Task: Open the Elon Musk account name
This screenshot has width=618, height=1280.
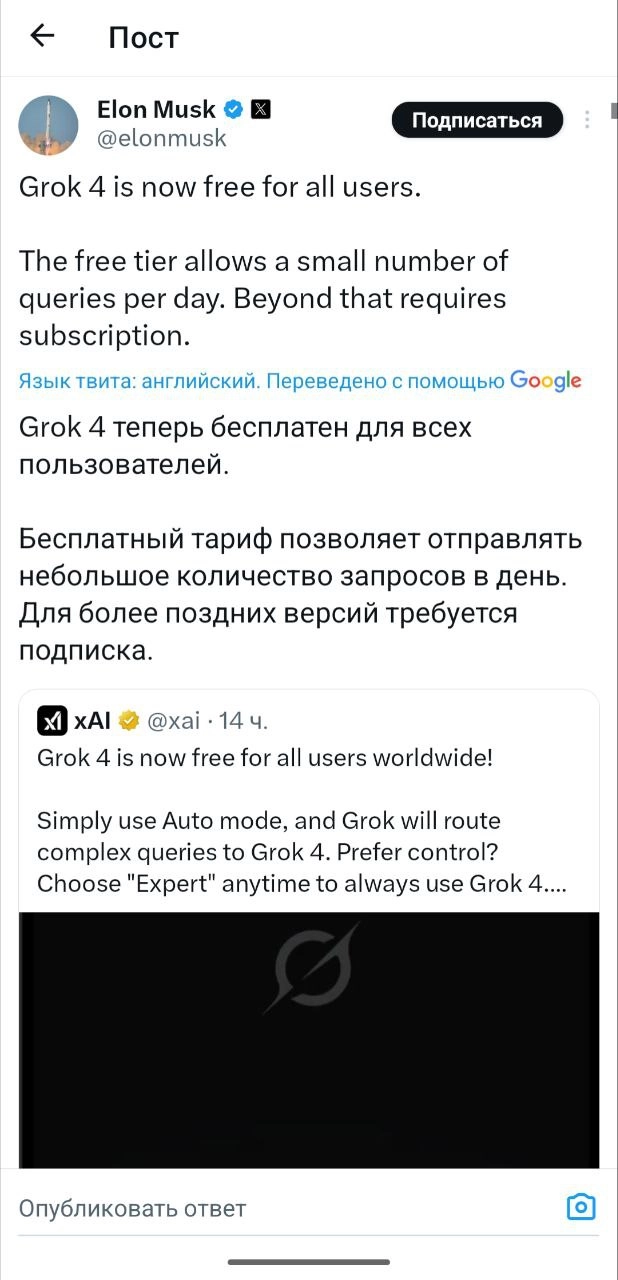Action: click(x=156, y=109)
